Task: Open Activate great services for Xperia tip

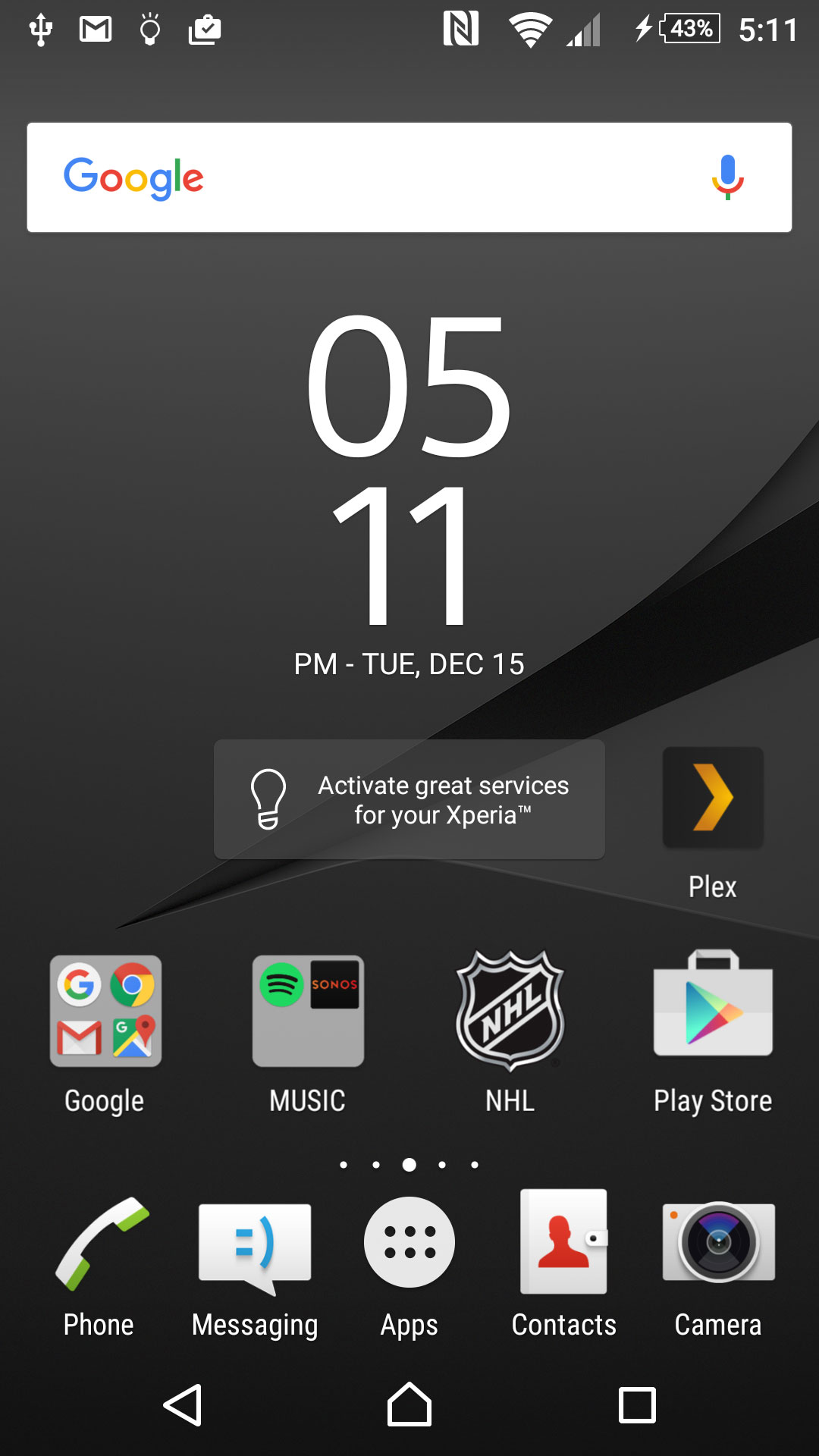Action: coord(409,799)
